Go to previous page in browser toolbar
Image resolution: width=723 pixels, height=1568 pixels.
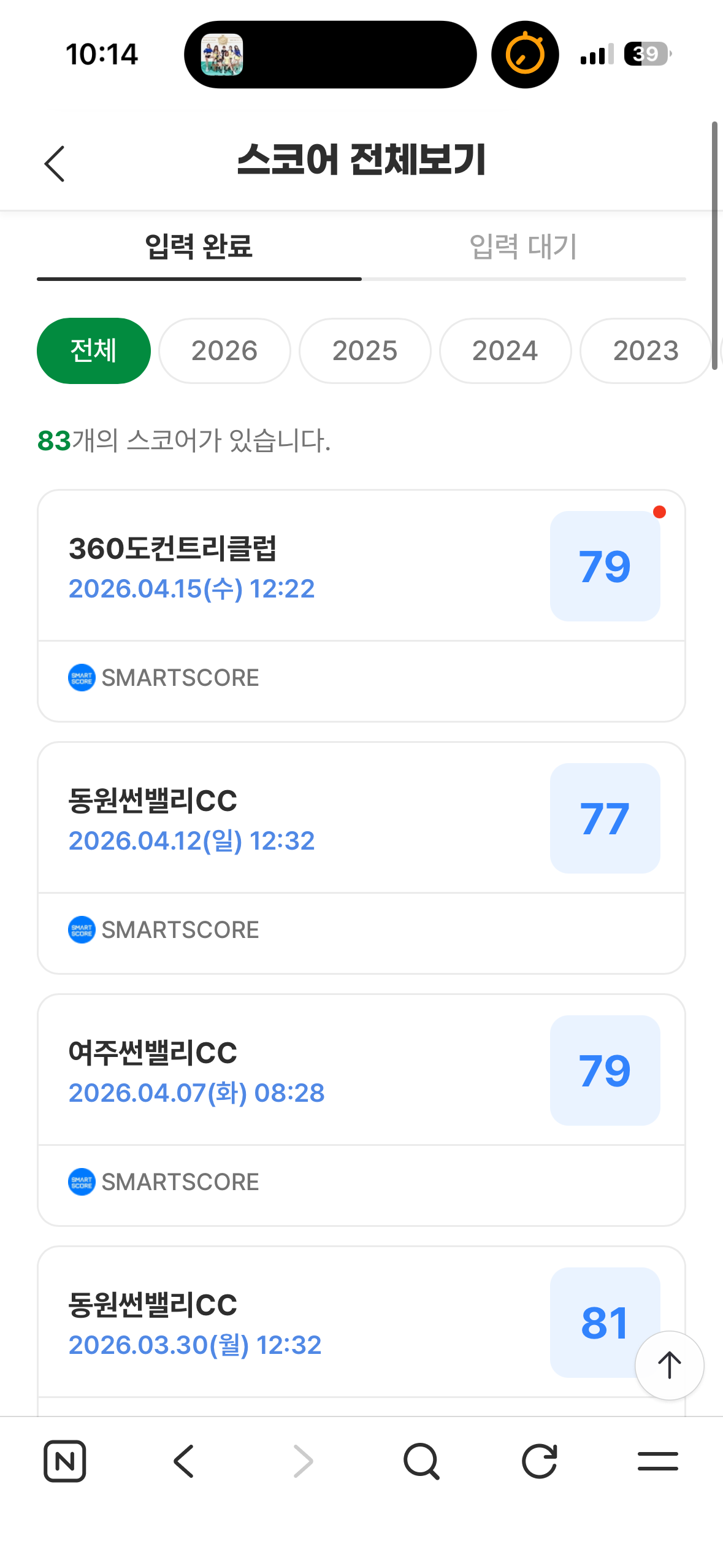pos(184,1461)
